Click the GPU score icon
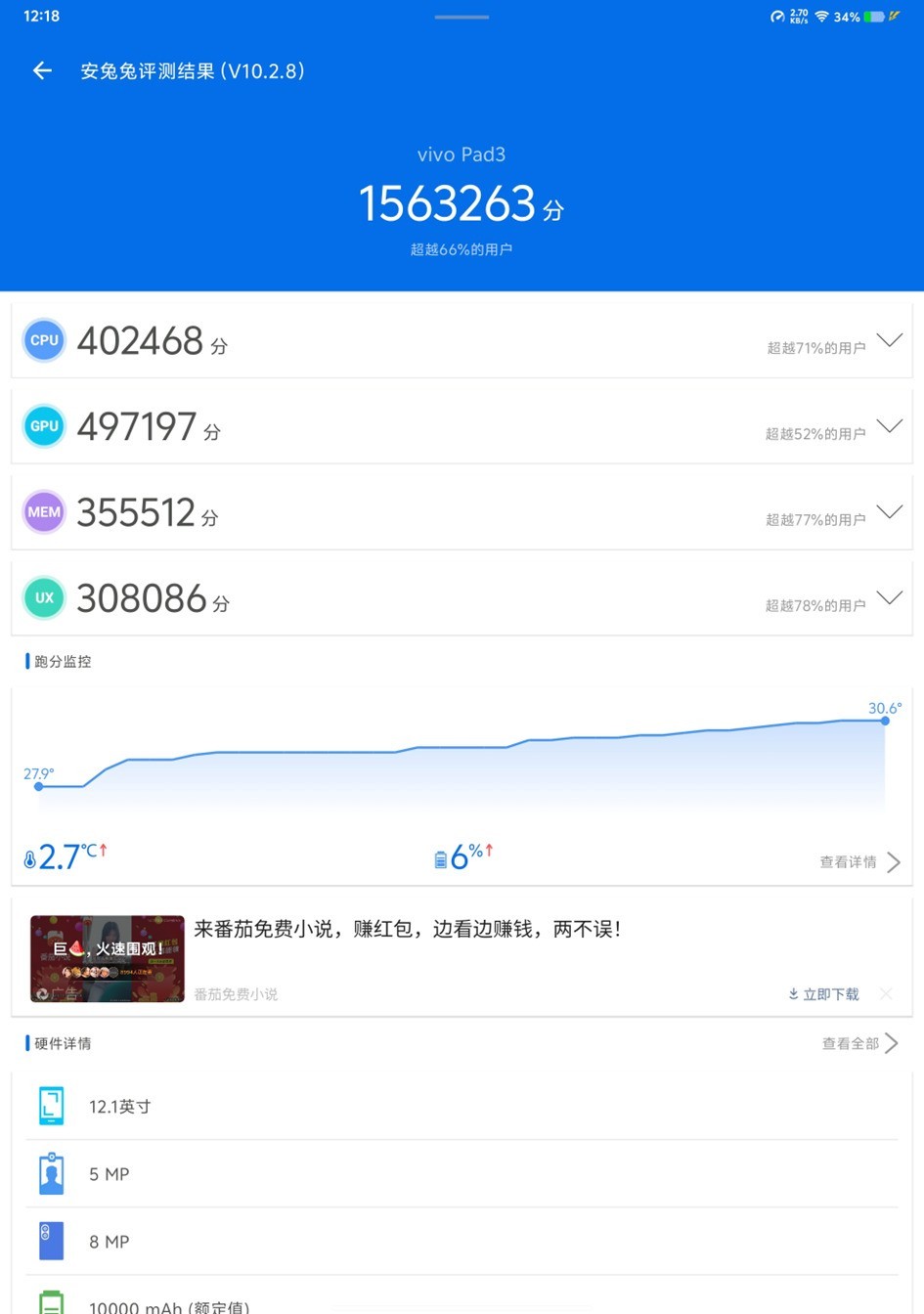Image resolution: width=924 pixels, height=1314 pixels. 43,425
